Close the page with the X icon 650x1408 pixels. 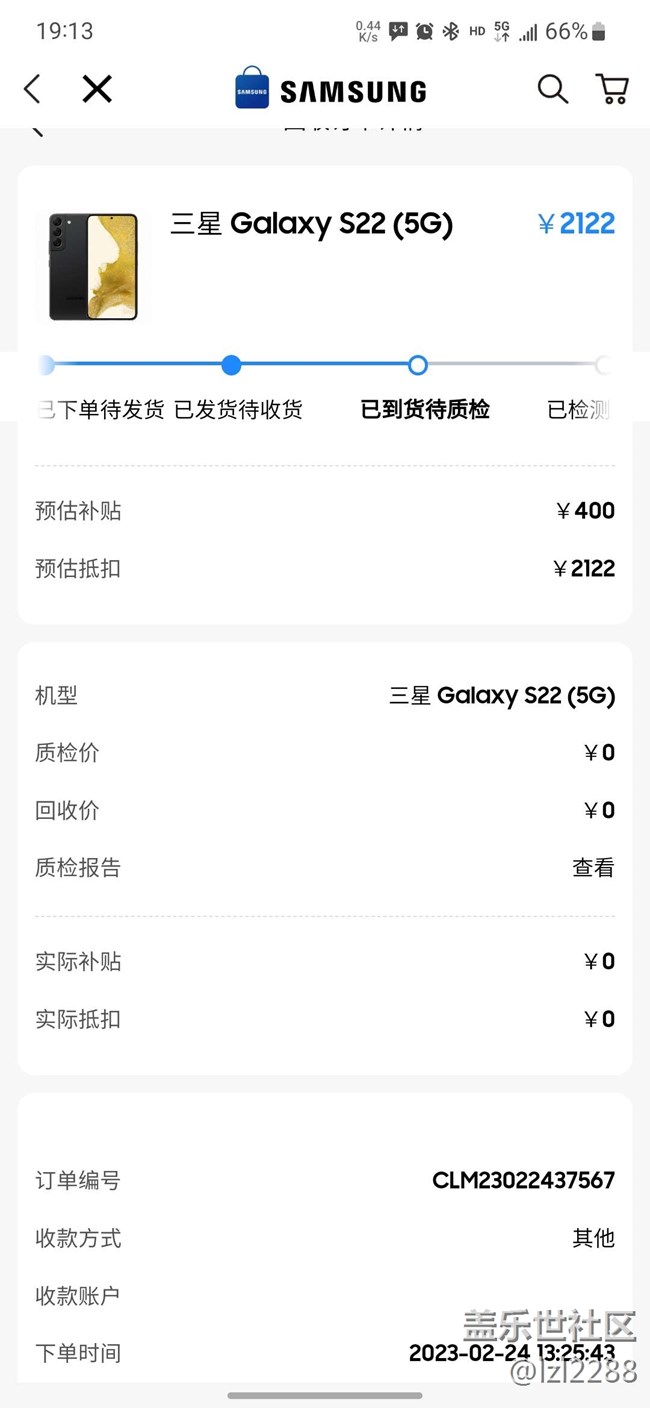(97, 90)
